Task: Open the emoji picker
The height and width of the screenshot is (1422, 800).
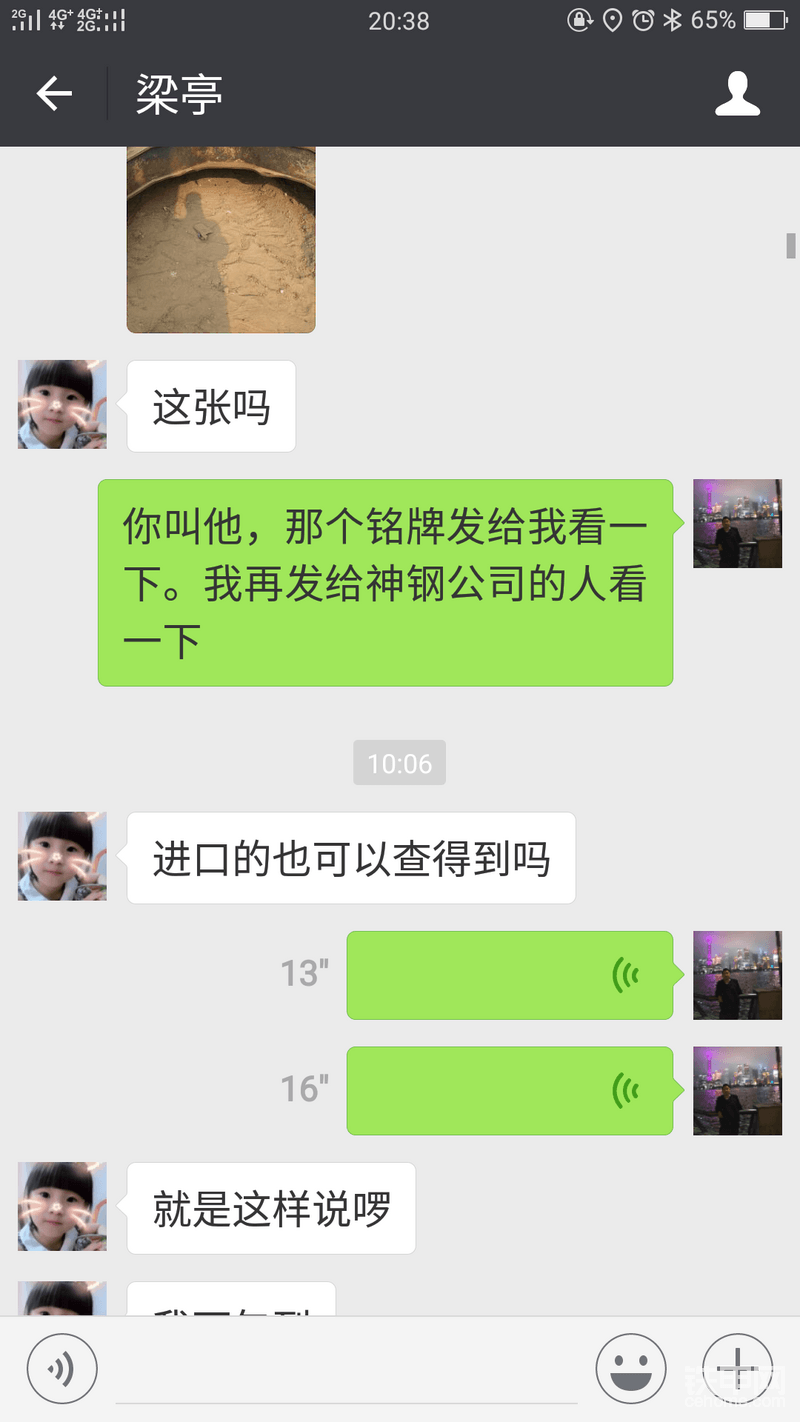Action: (631, 1369)
